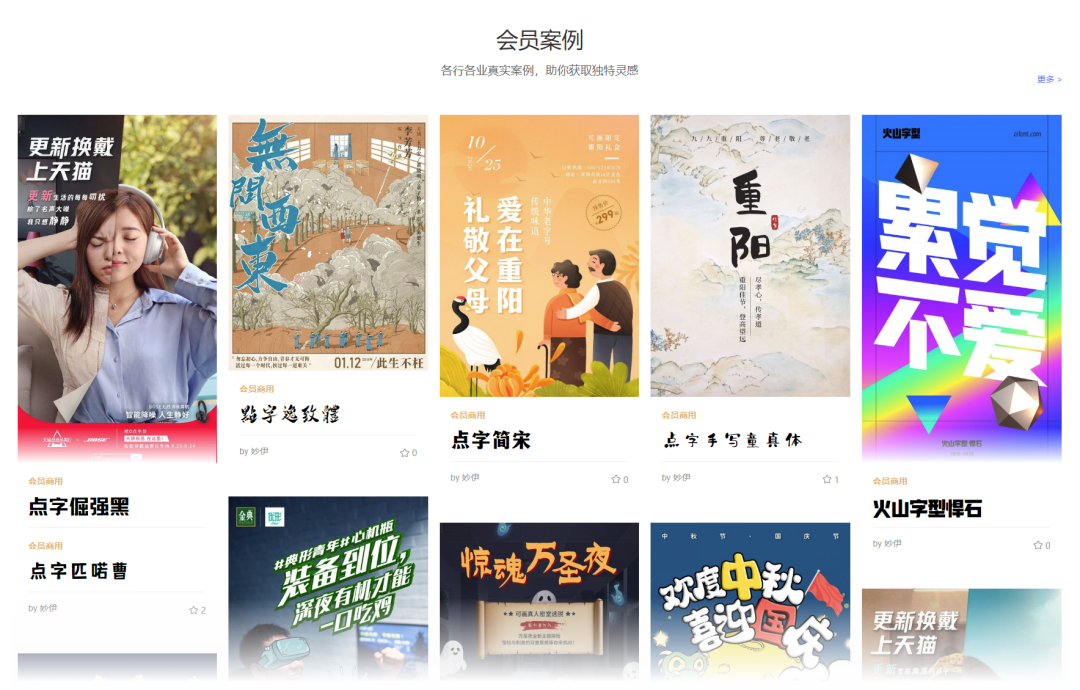Open the 欢度中秋 喜迎国庆 poster

point(750,600)
